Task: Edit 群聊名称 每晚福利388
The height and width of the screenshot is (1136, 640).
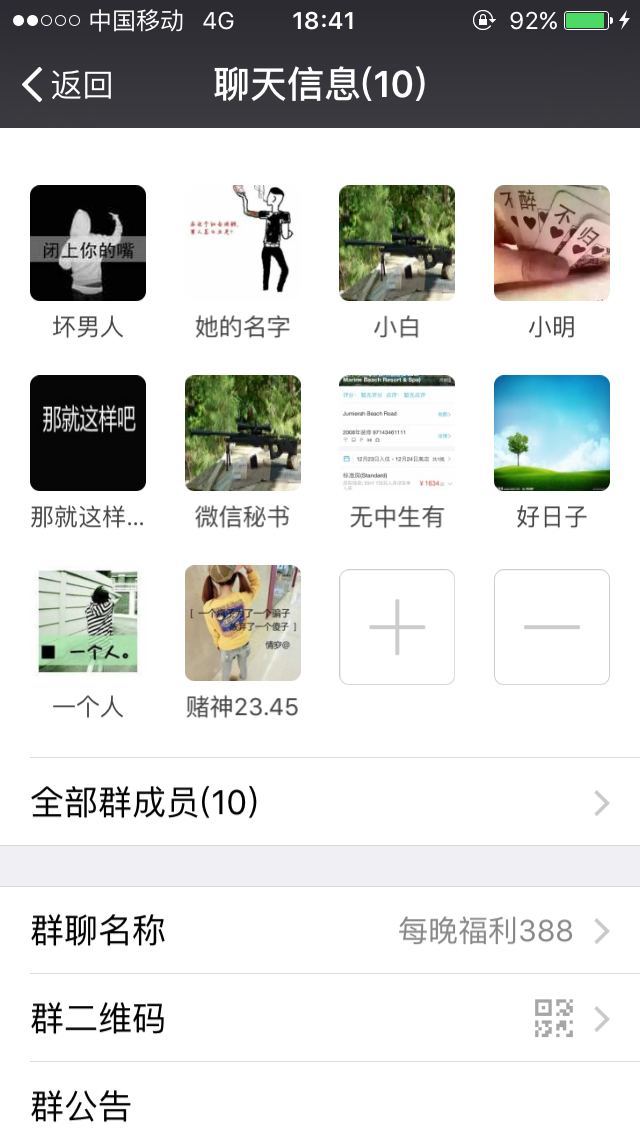Action: (x=320, y=931)
